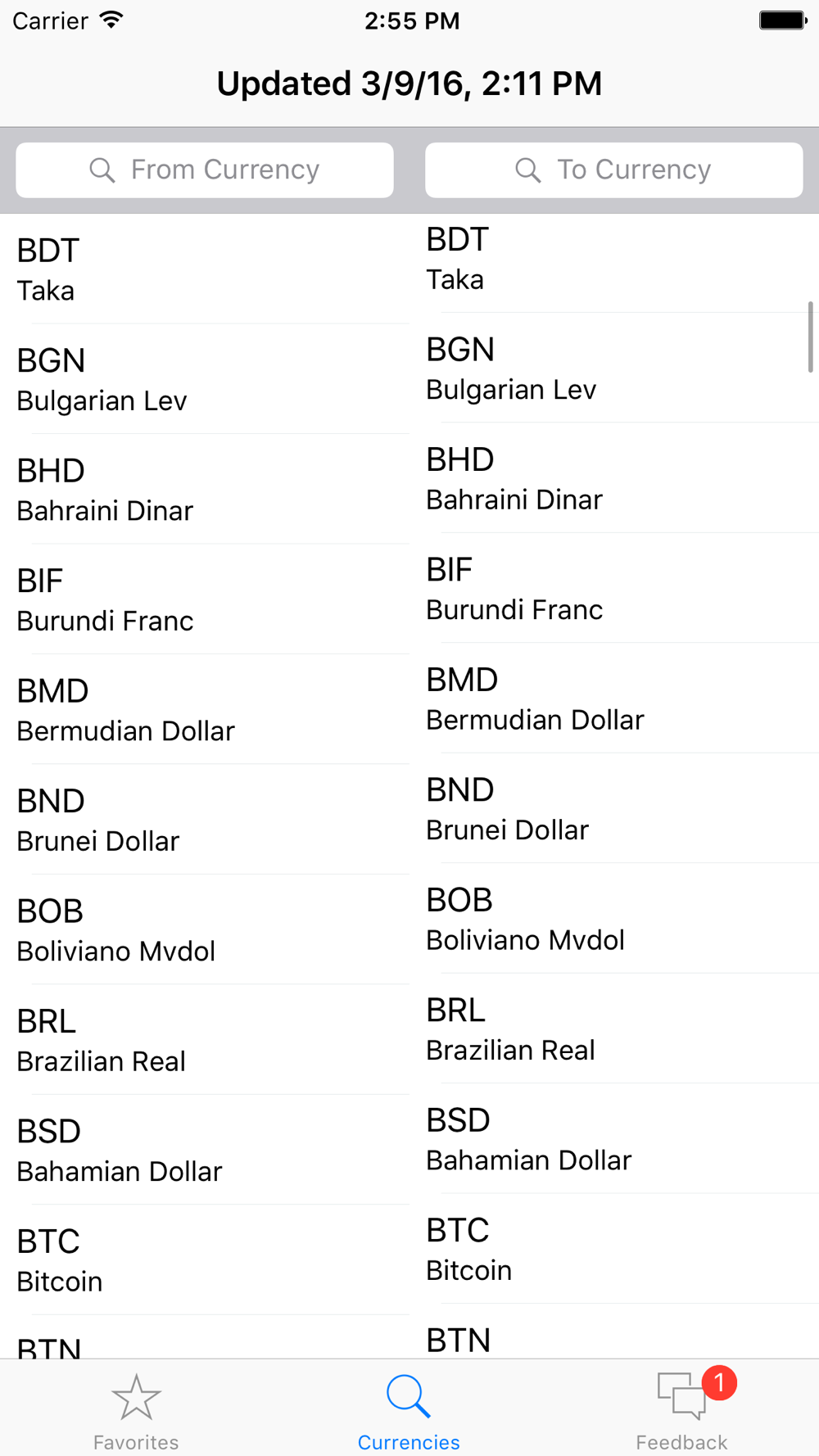
Task: Pick BND Brunei Dollar as To currency
Action: 614,809
